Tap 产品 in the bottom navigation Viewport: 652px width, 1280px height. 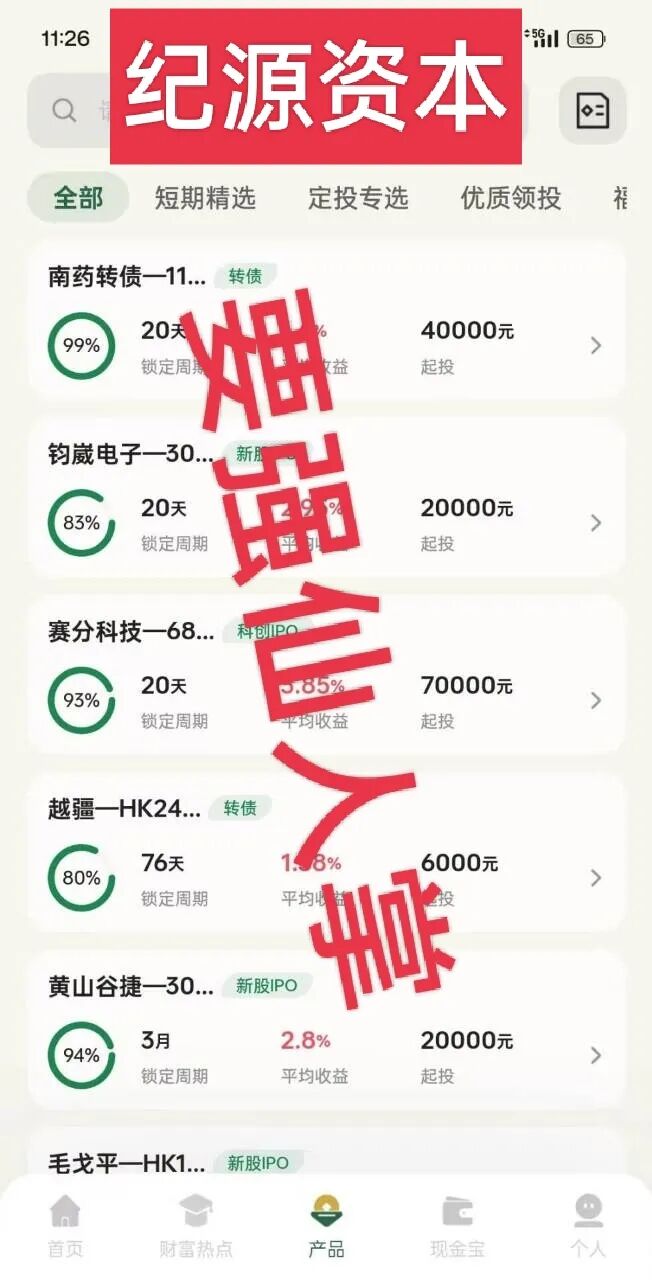point(326,1225)
